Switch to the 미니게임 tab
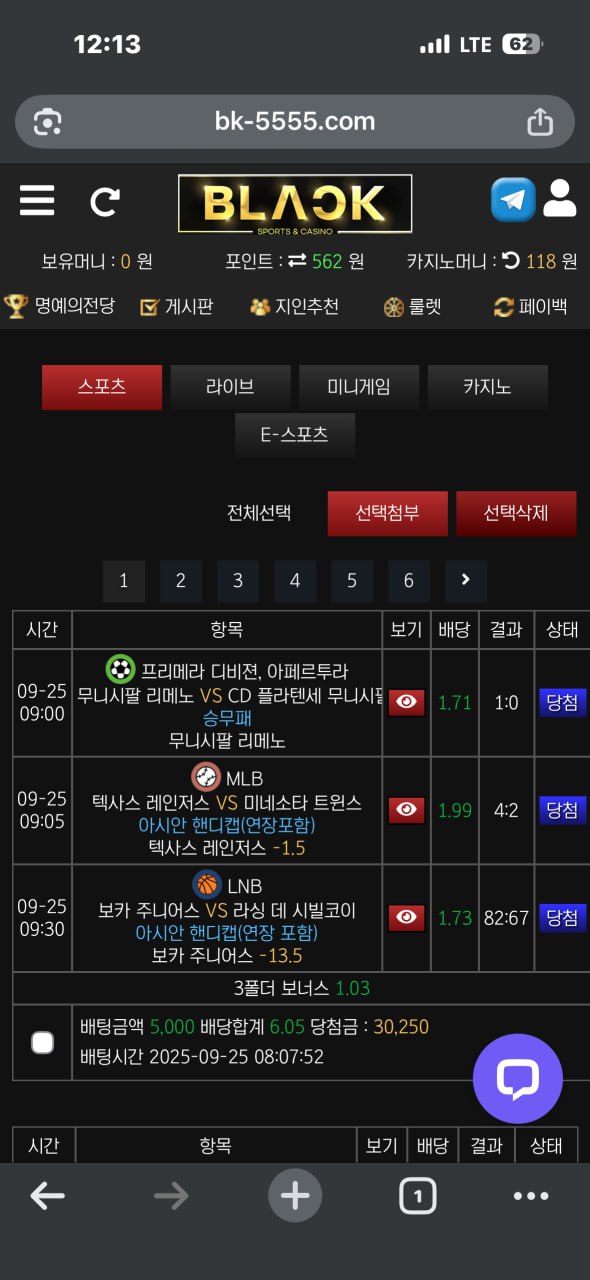590x1280 pixels. coord(359,387)
